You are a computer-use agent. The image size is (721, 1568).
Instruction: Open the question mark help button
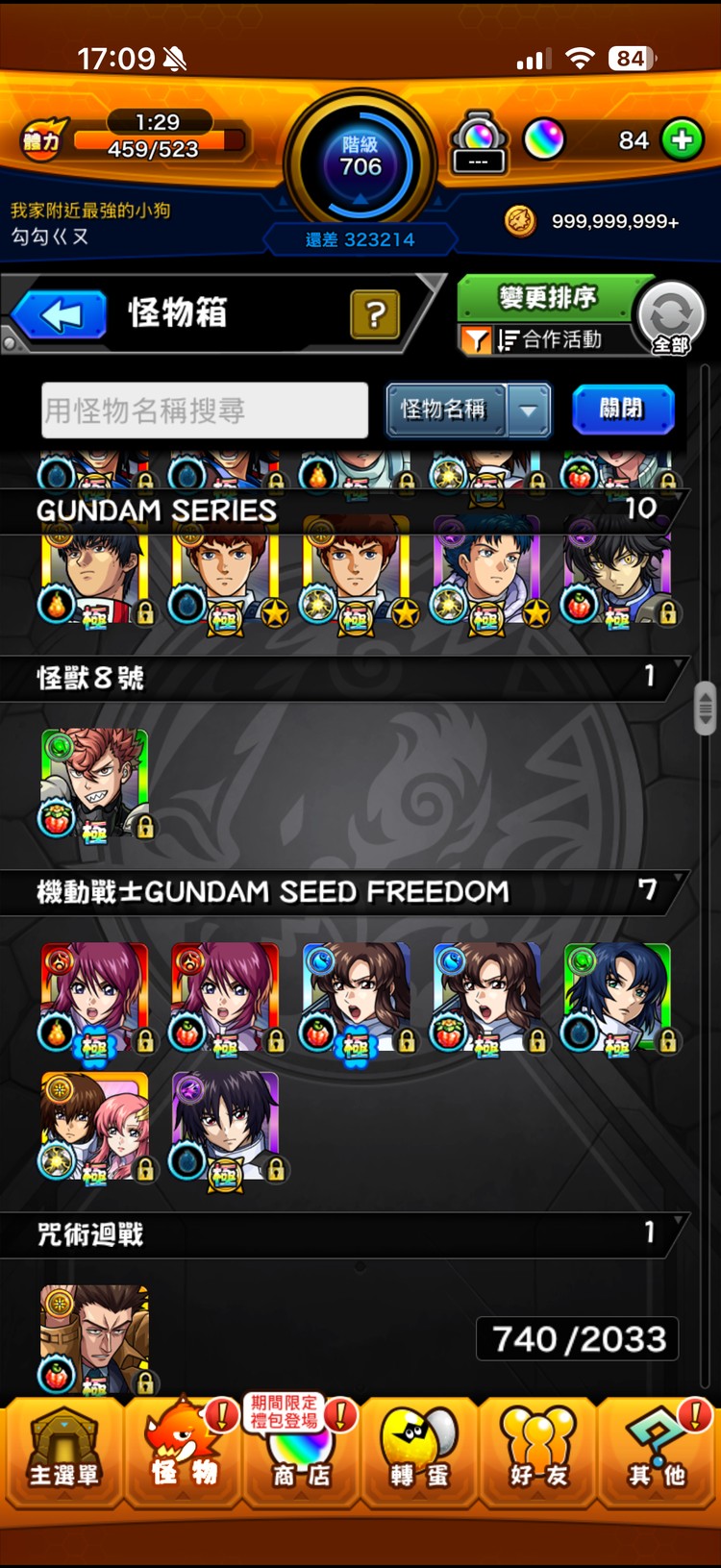click(x=375, y=314)
